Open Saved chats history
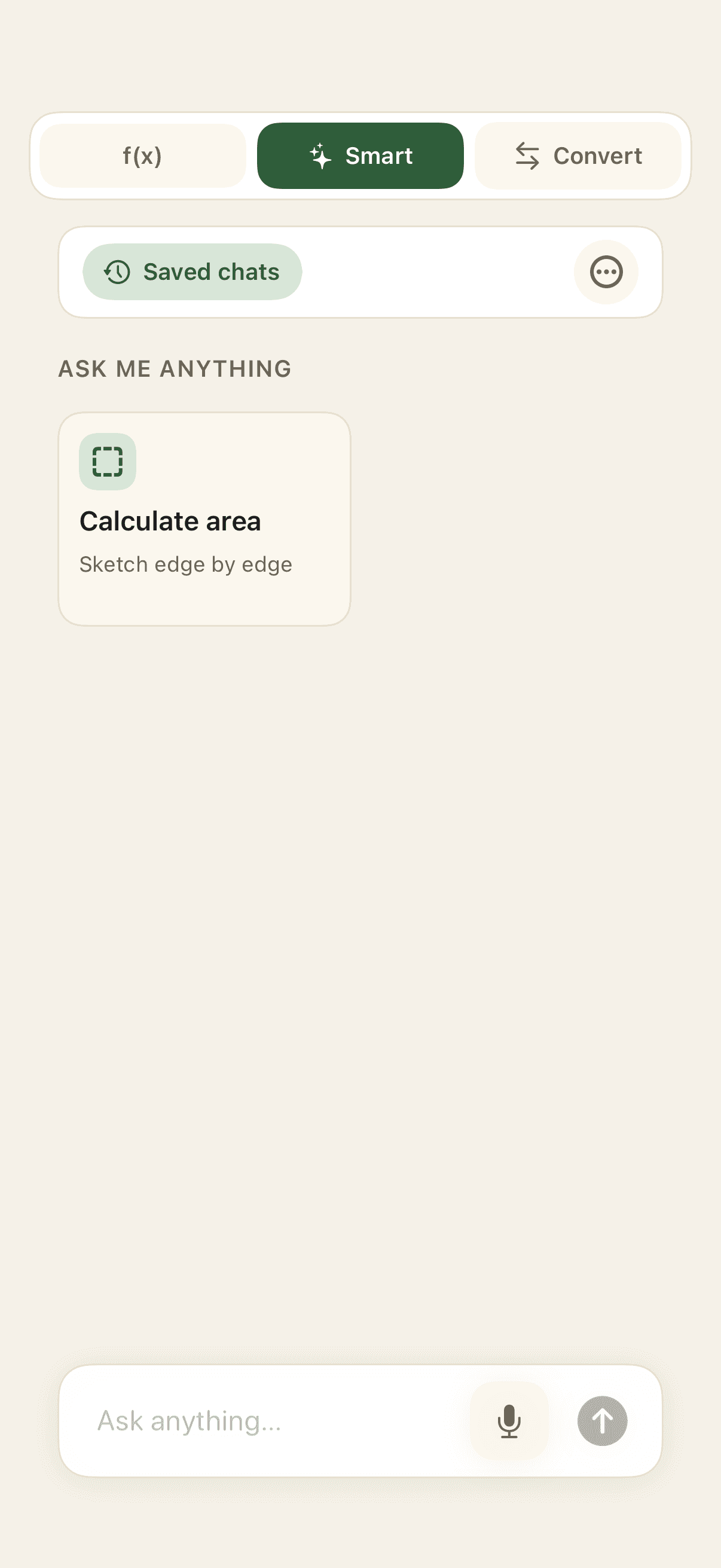721x1568 pixels. [193, 272]
